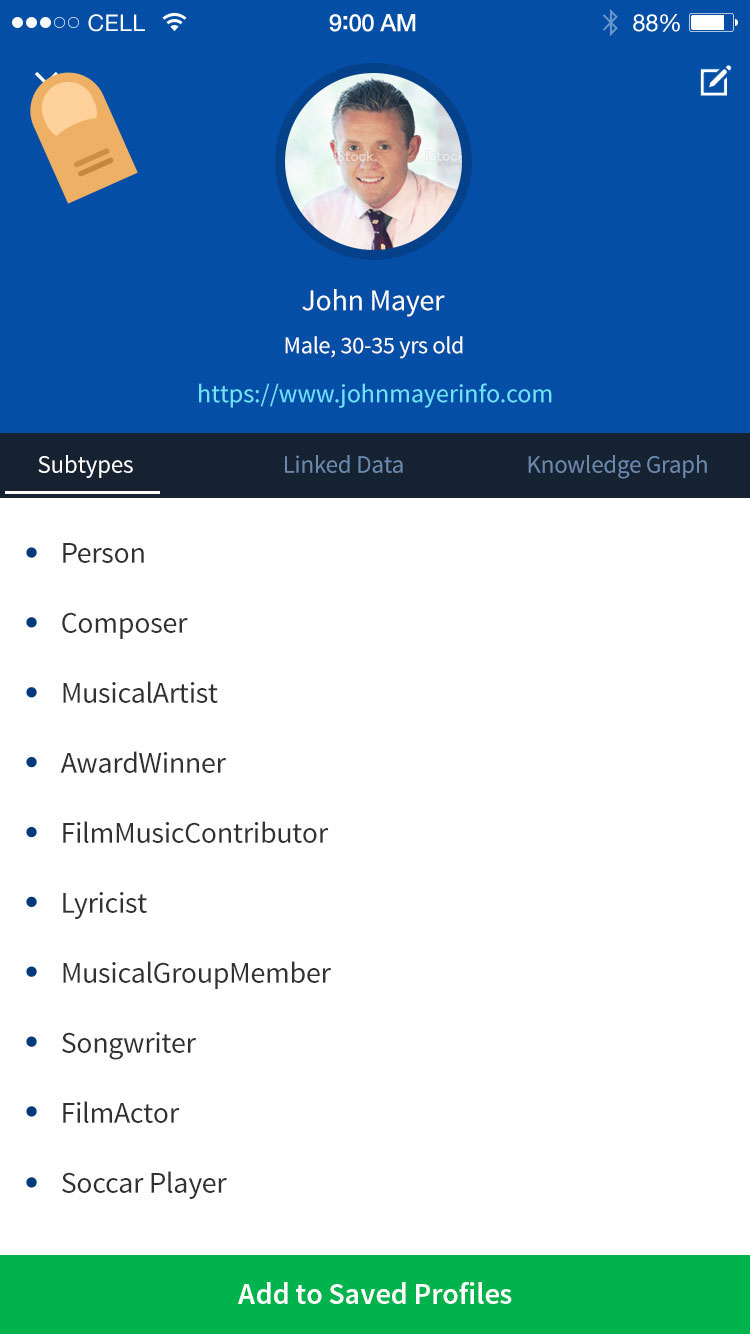750x1334 pixels.
Task: Select the Subtypes tab
Action: (x=85, y=465)
